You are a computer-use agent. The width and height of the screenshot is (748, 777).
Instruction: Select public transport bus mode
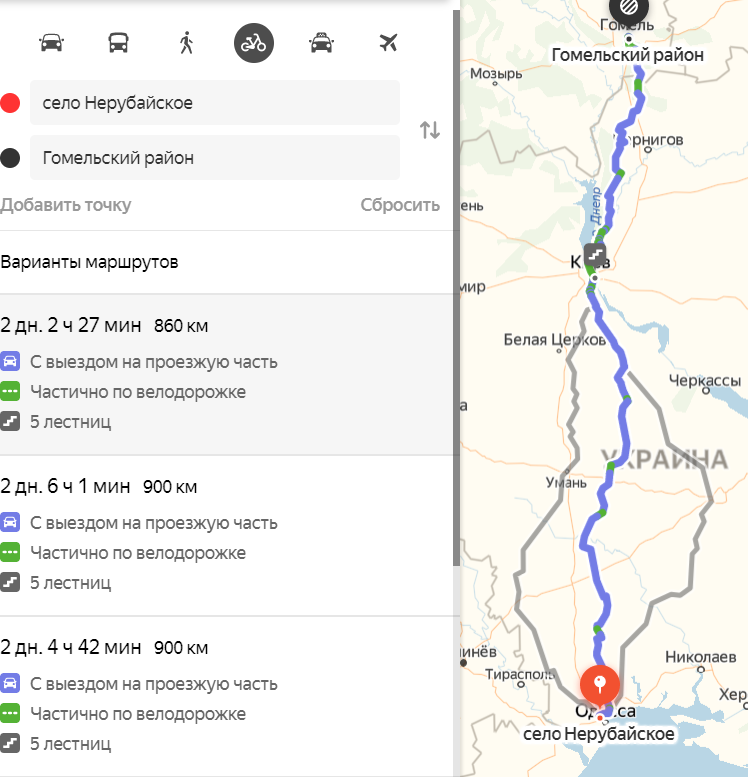click(118, 43)
